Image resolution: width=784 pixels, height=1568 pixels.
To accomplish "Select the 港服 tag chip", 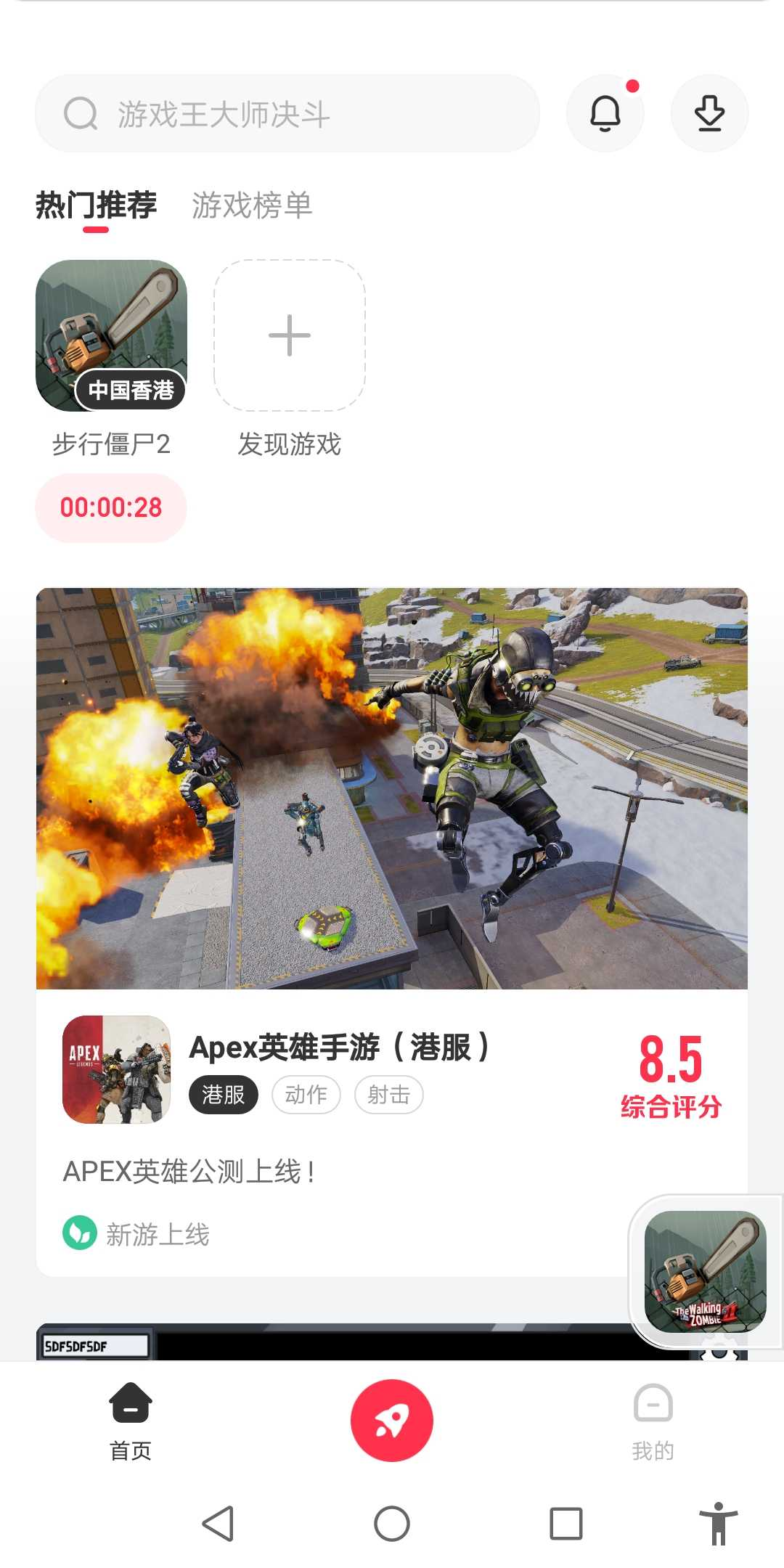I will tap(223, 1095).
